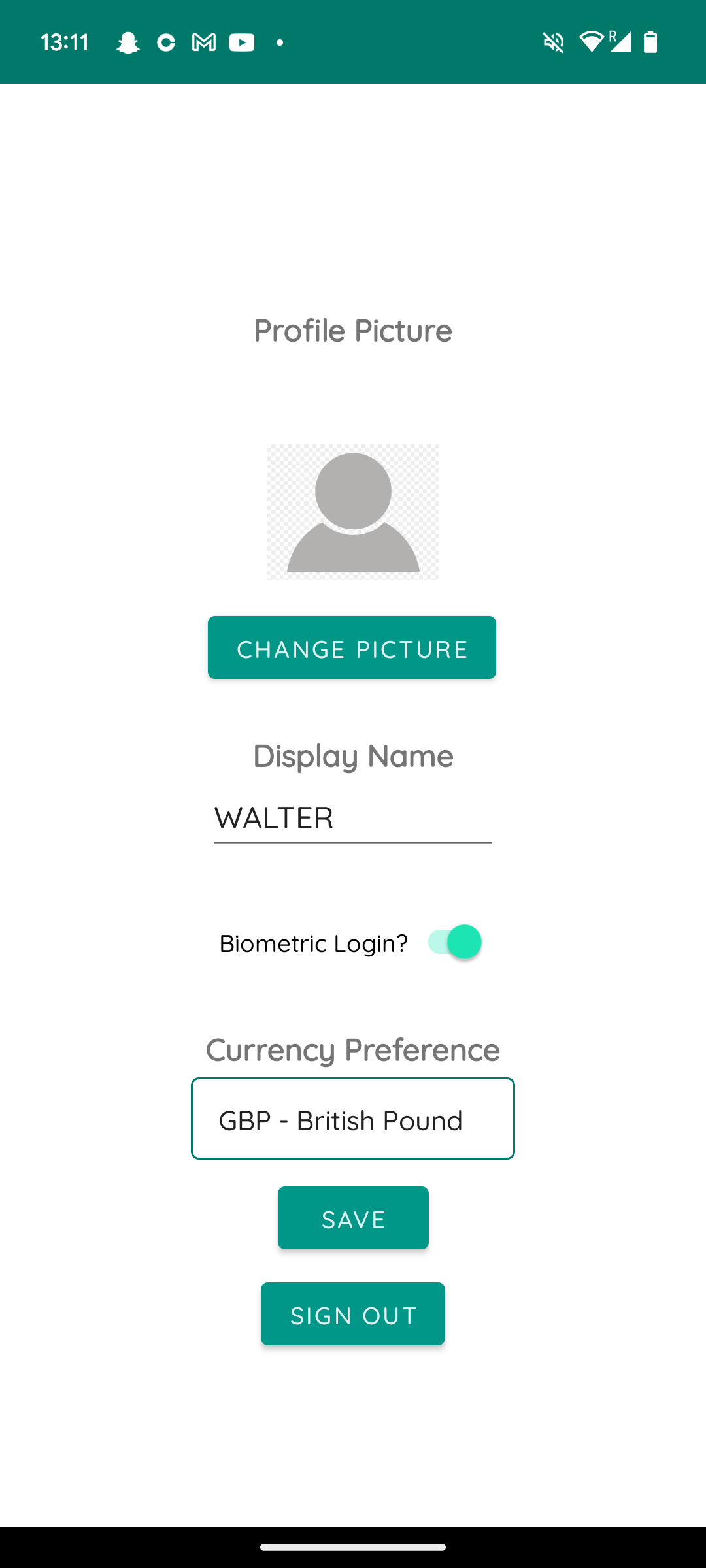Image resolution: width=706 pixels, height=1568 pixels.
Task: Edit the Display Name field
Action: (x=352, y=818)
